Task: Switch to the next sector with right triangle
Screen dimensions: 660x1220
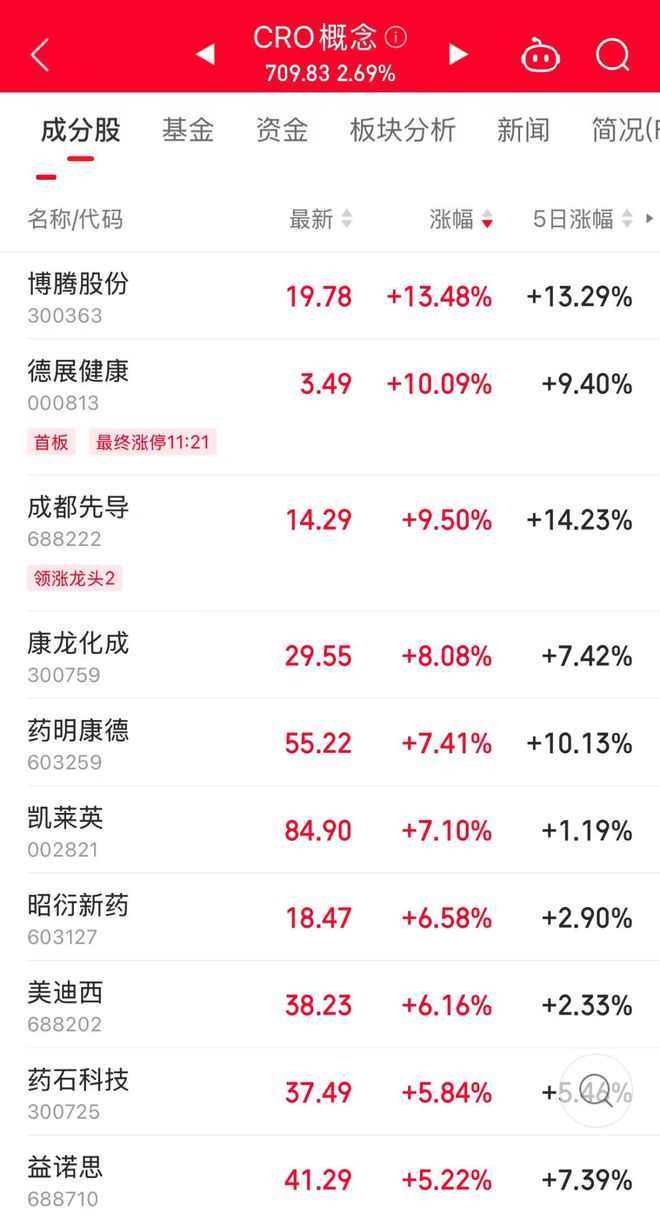Action: coord(458,55)
